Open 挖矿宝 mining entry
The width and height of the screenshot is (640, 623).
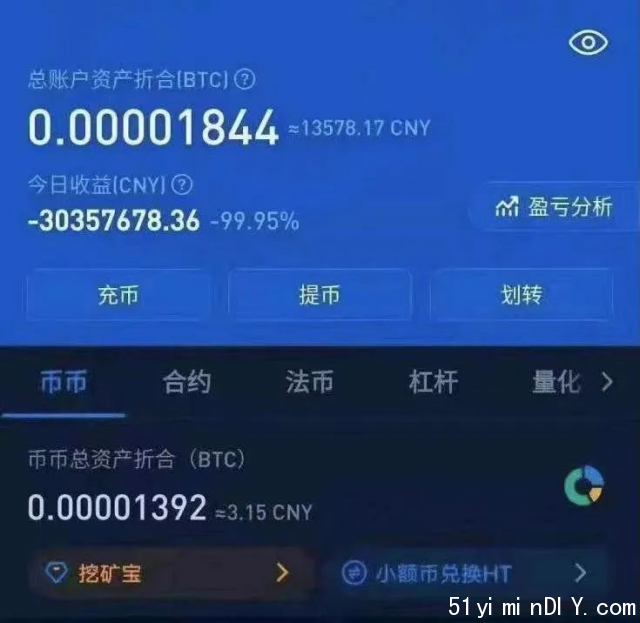click(168, 573)
